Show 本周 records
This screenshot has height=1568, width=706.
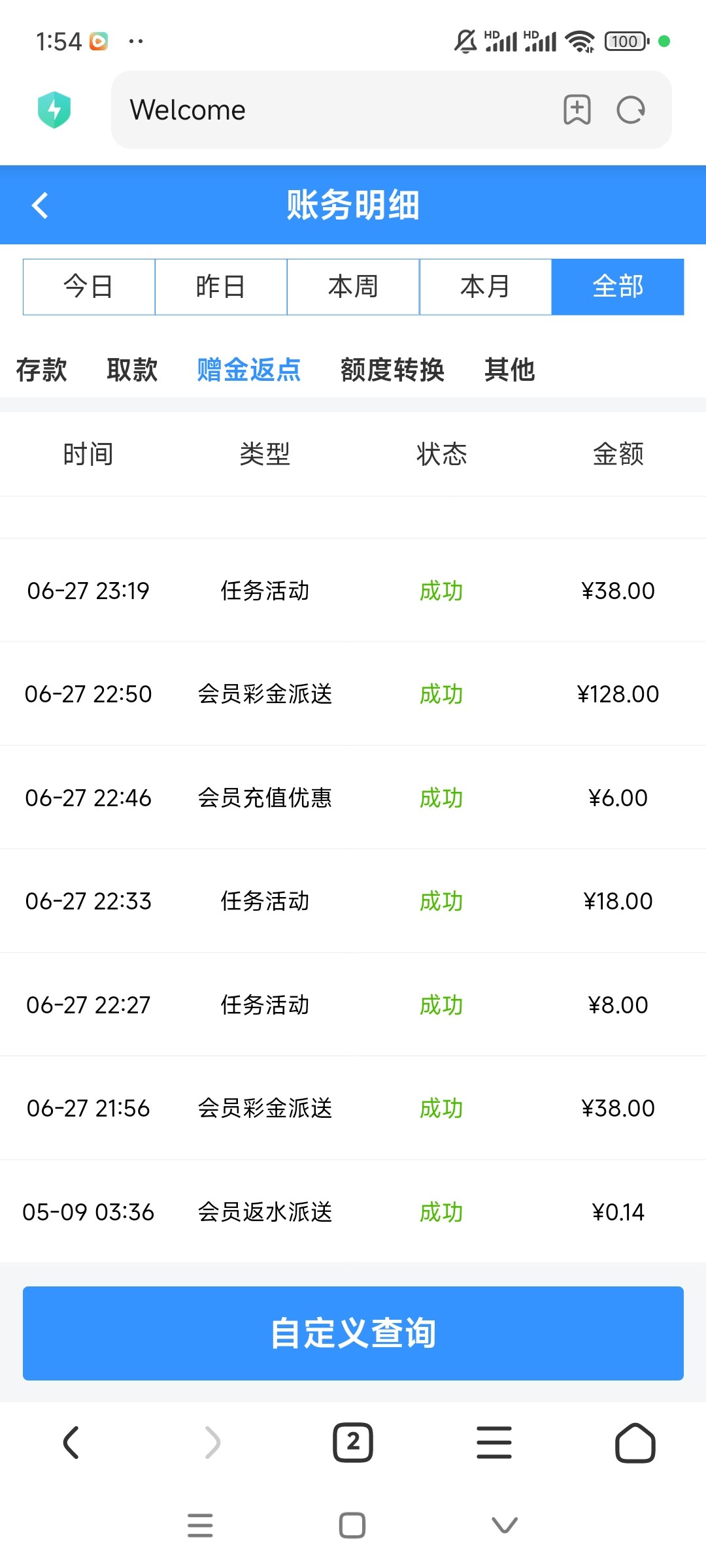[353, 287]
